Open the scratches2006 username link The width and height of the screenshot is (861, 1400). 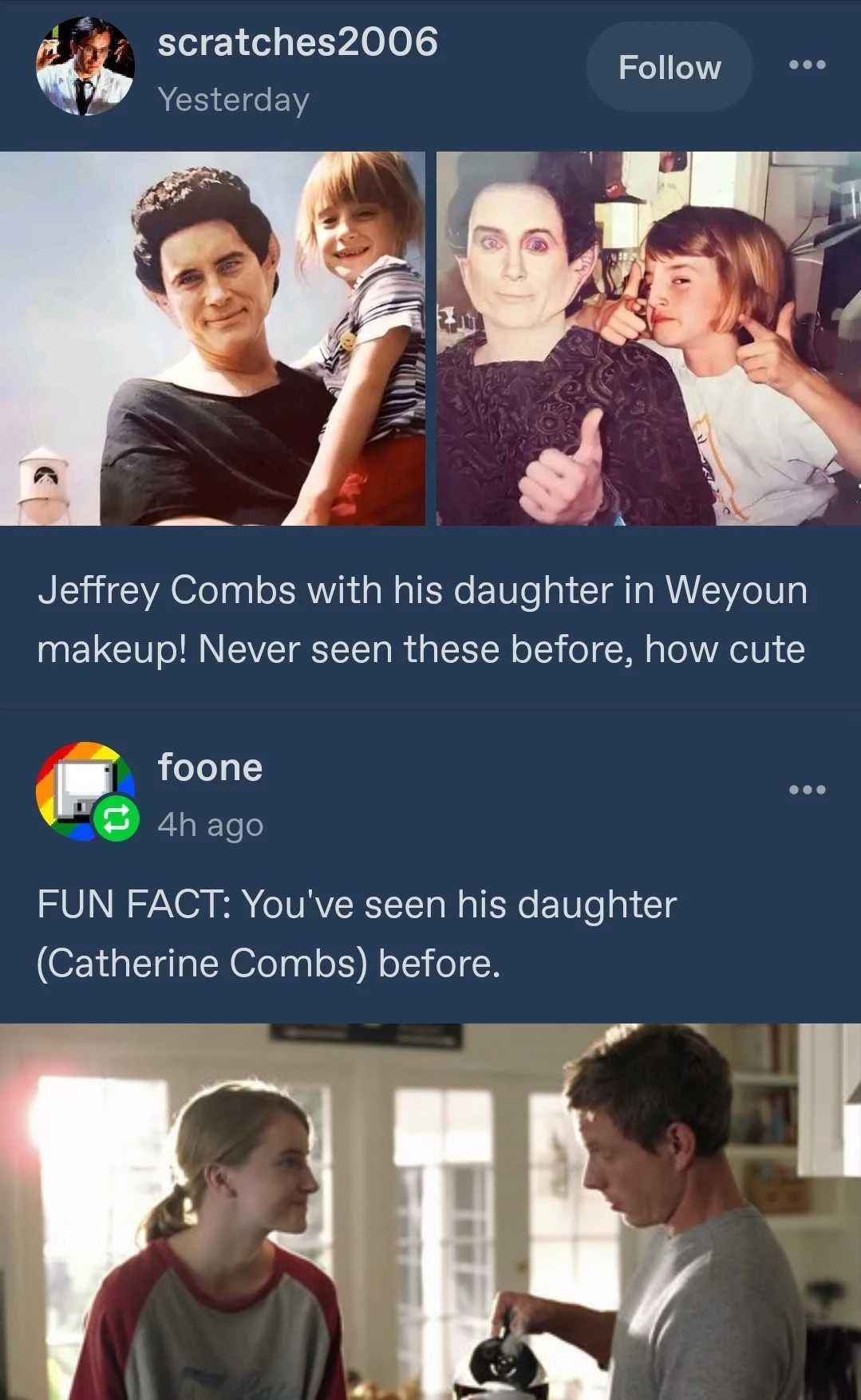[x=298, y=42]
